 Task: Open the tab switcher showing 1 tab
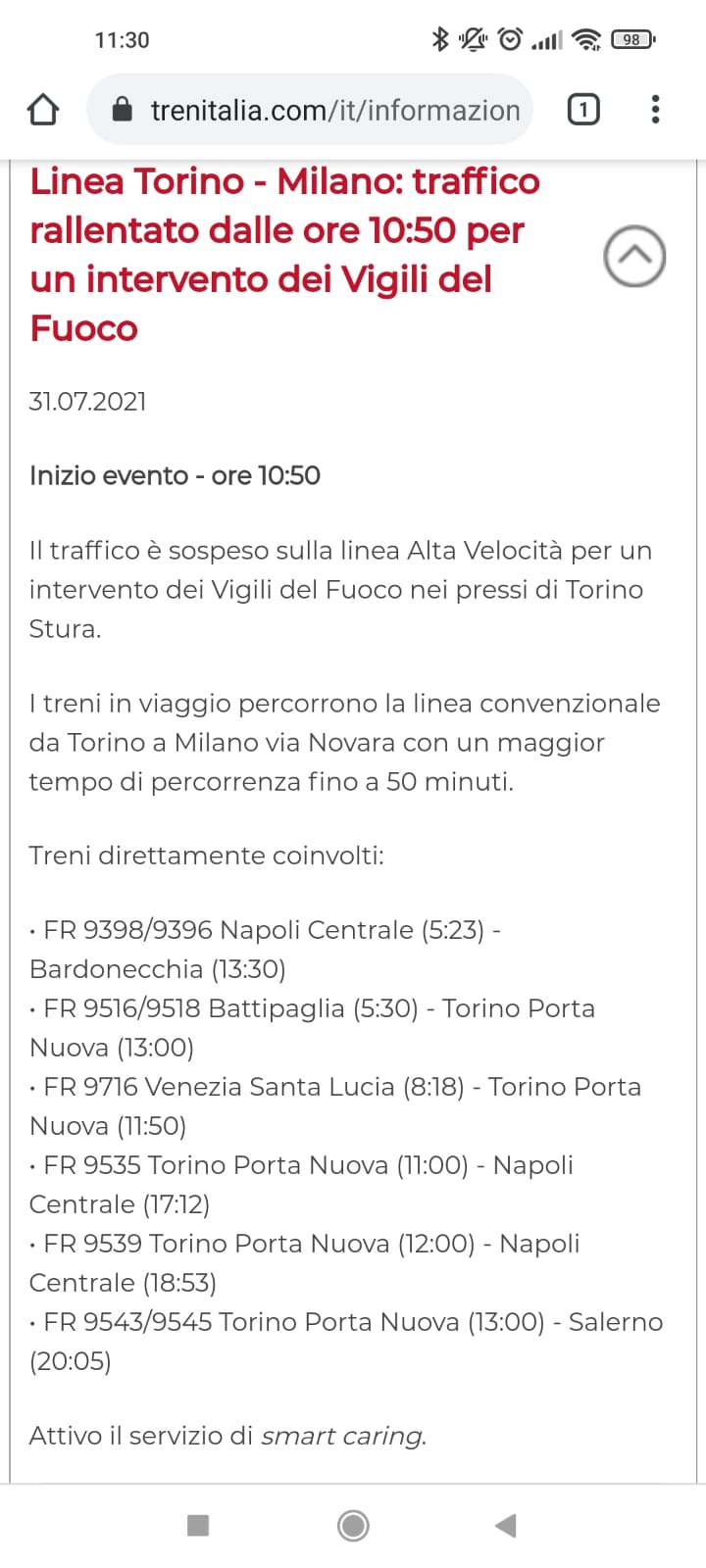click(583, 110)
